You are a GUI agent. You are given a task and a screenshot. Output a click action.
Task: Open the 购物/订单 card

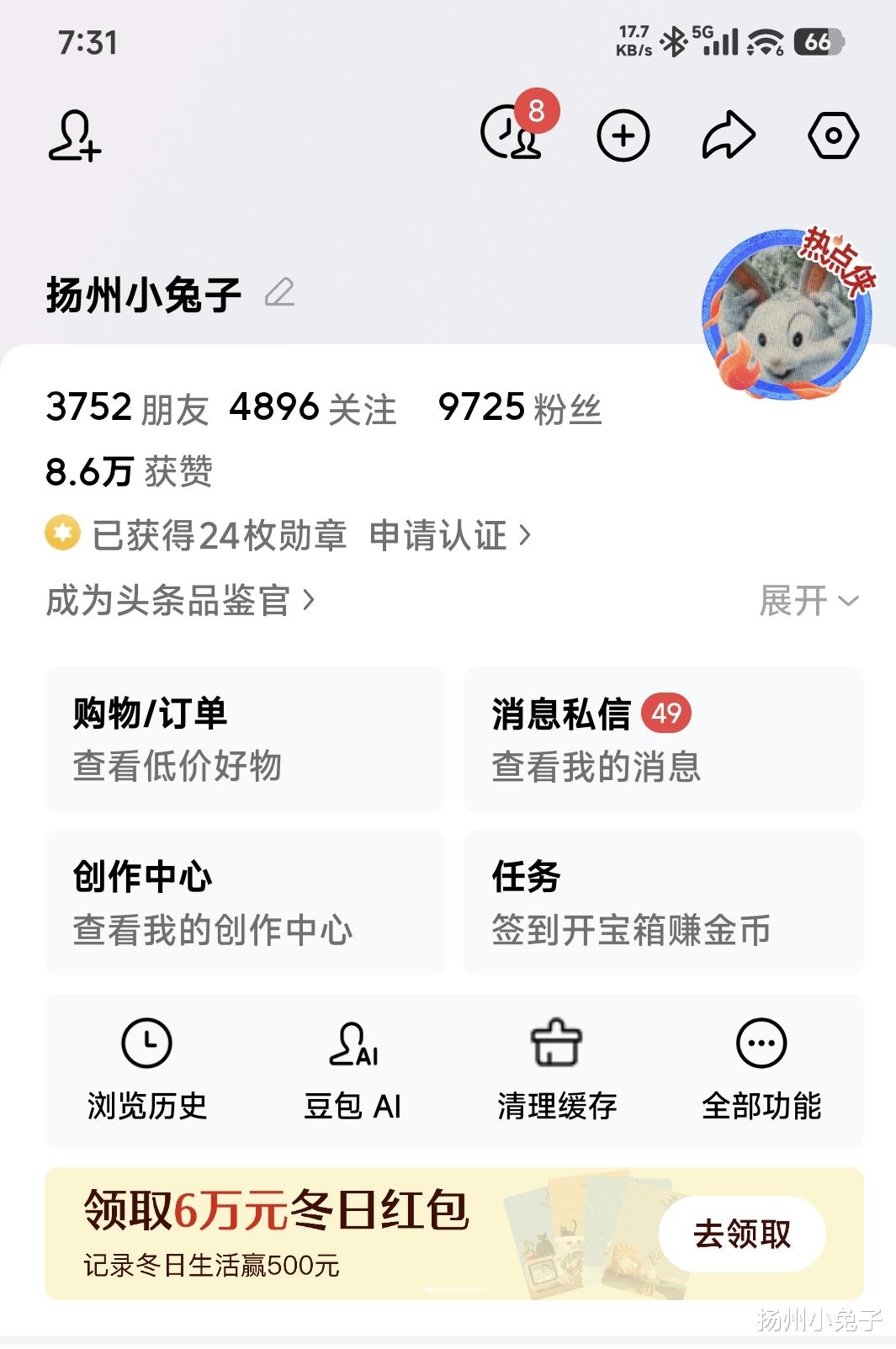point(244,739)
